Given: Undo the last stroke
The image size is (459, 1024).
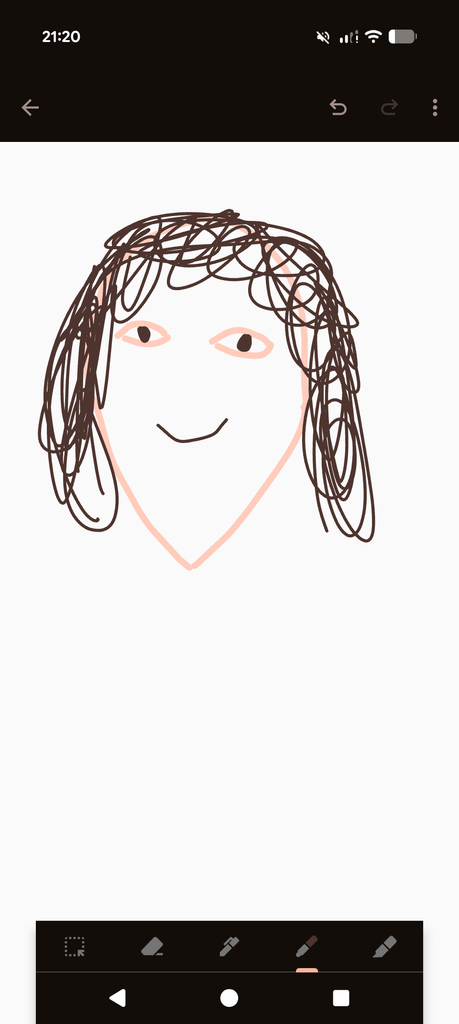Looking at the screenshot, I should (x=338, y=108).
